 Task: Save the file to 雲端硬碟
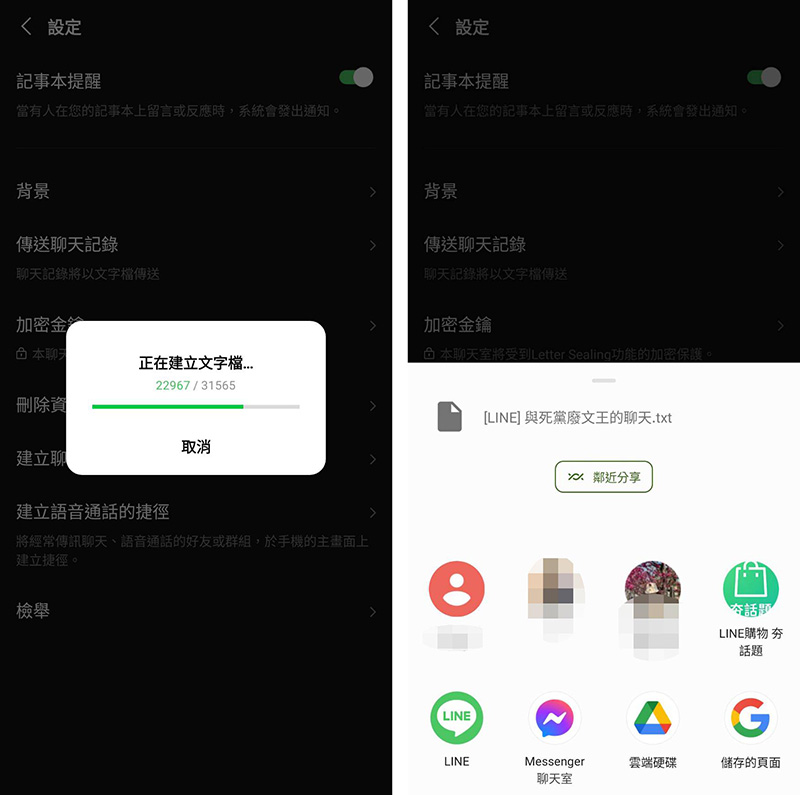pyautogui.click(x=652, y=718)
